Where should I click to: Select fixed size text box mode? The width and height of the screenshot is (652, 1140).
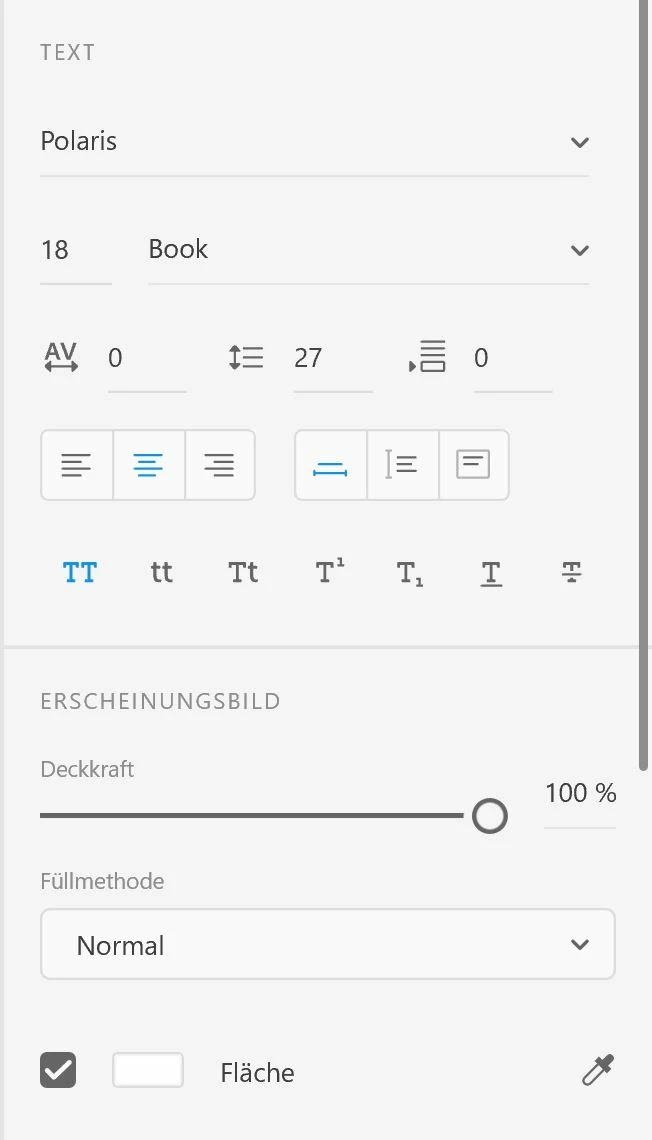click(473, 465)
